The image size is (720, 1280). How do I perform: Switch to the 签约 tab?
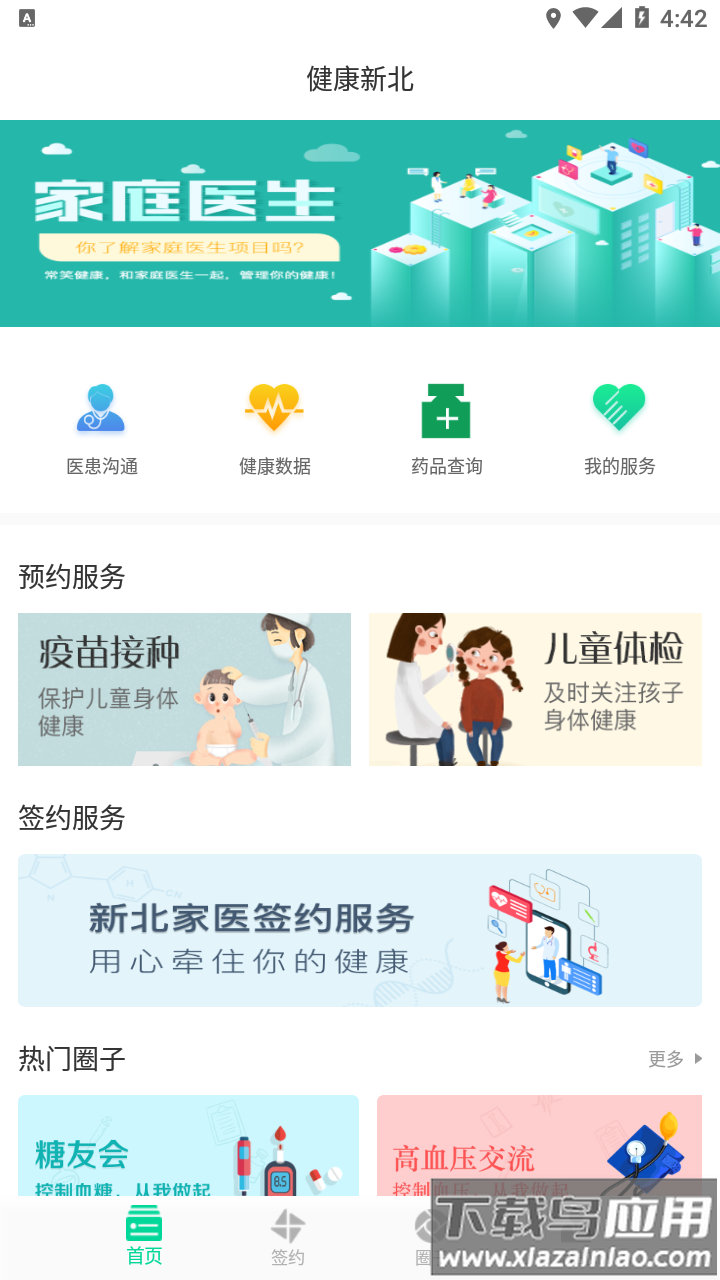click(x=288, y=1237)
